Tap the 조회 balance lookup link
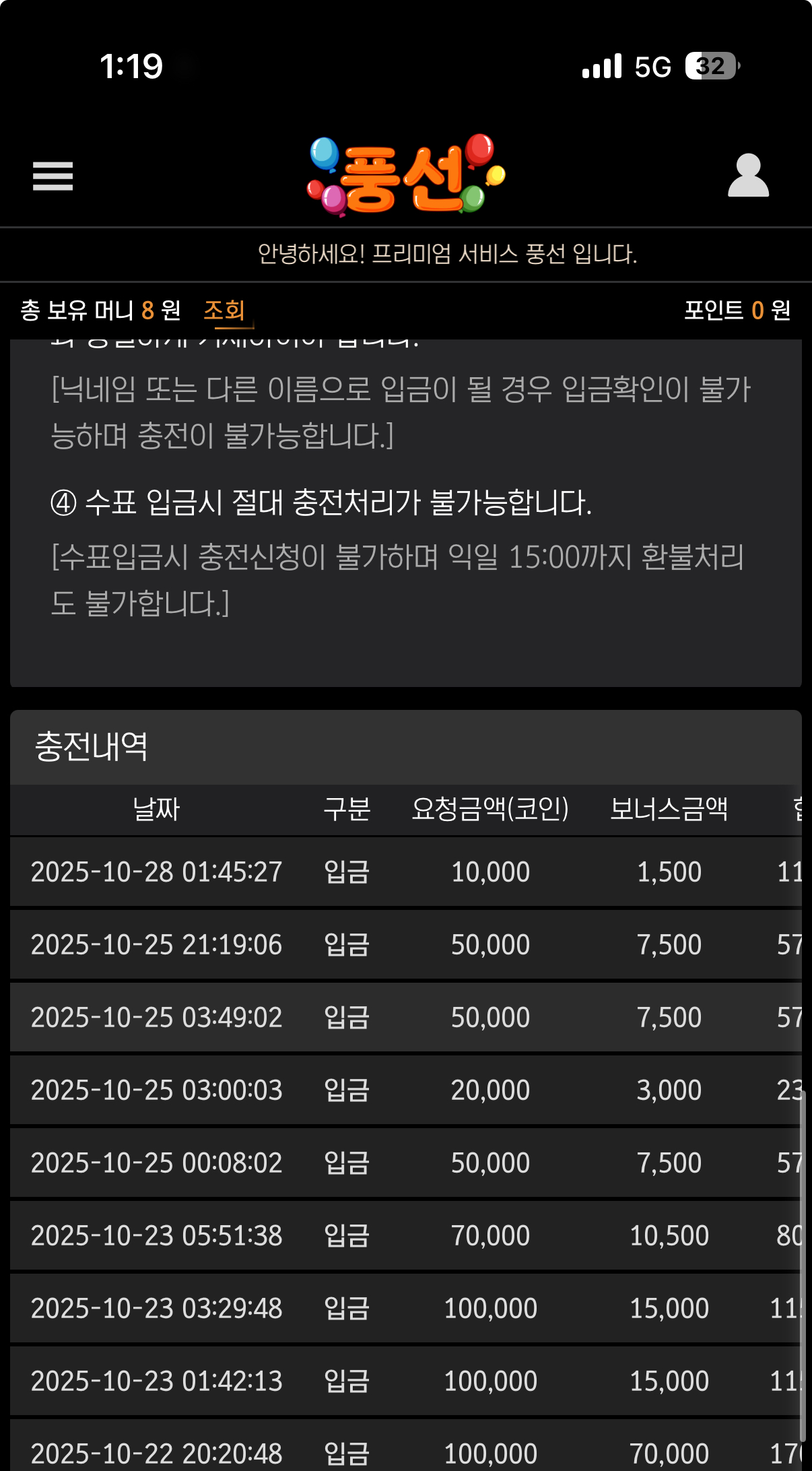 (x=224, y=310)
